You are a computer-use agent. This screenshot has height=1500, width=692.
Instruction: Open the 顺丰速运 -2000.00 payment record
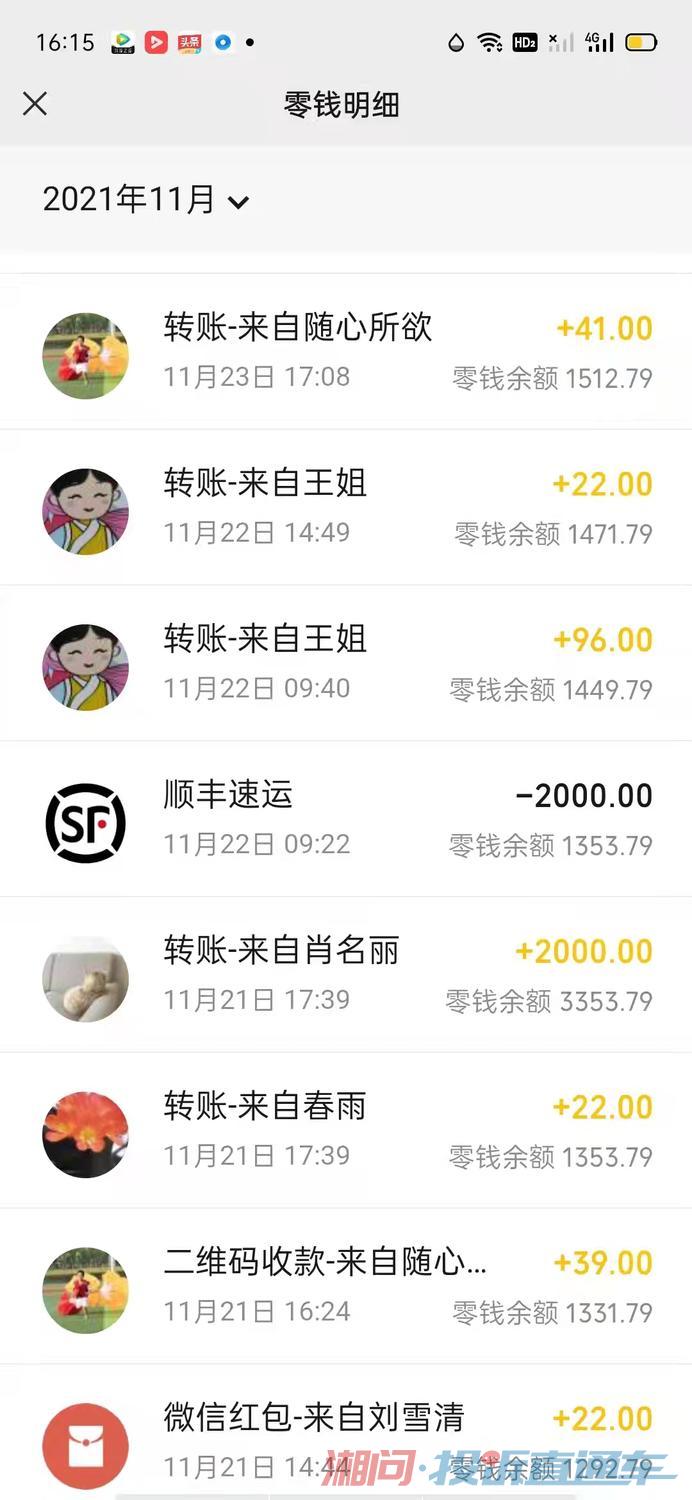[346, 820]
